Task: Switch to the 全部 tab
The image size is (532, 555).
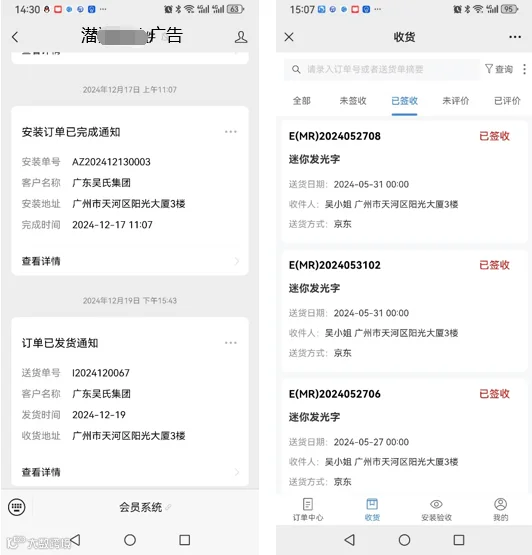Action: click(x=302, y=101)
